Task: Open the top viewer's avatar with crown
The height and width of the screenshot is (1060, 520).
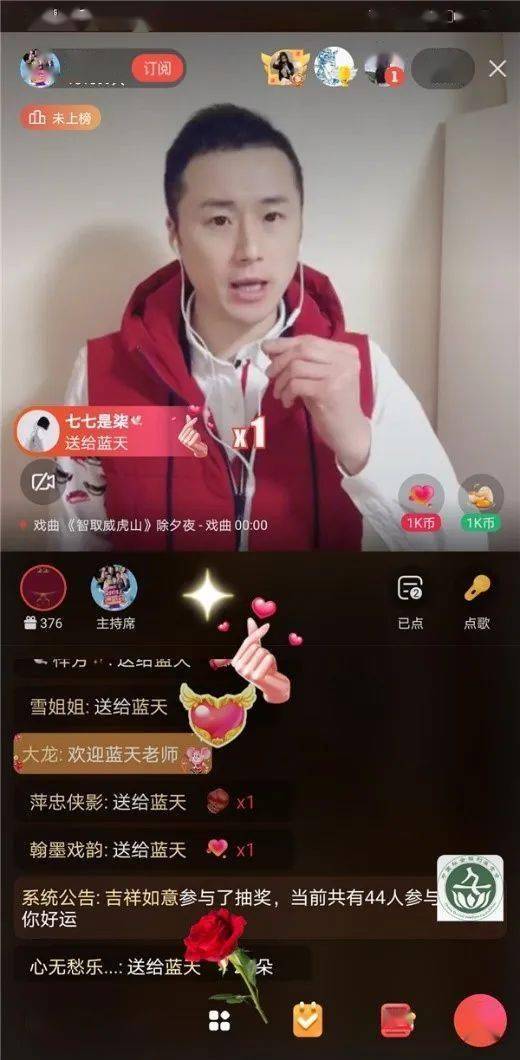Action: click(285, 68)
